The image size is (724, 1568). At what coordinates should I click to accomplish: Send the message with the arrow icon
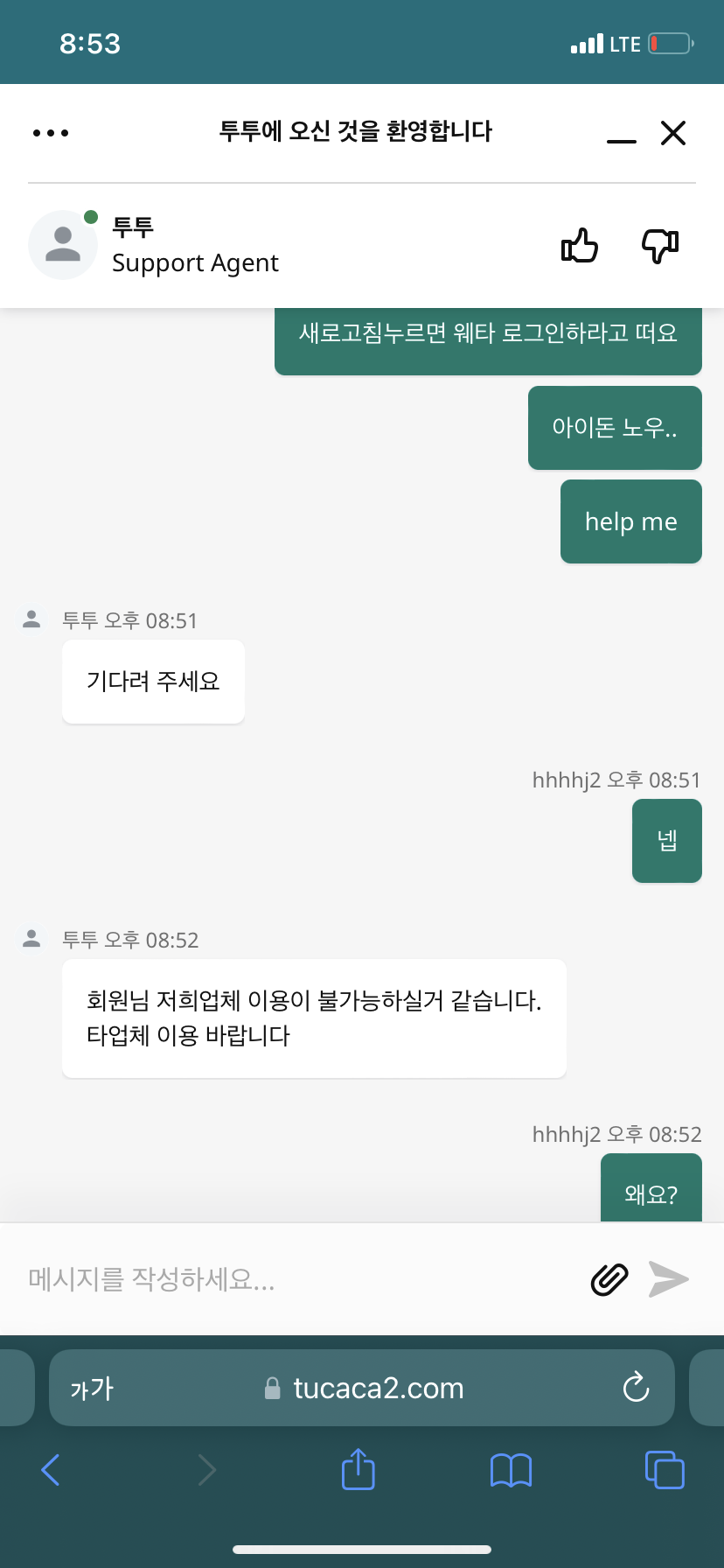coord(669,1279)
